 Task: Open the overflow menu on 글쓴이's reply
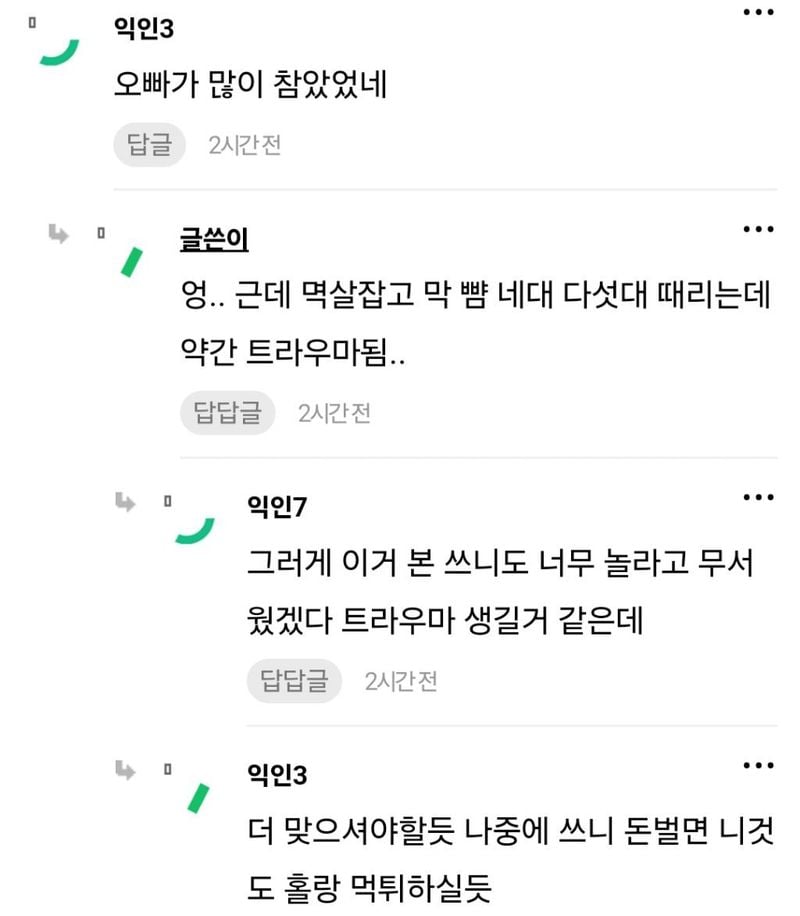[759, 229]
